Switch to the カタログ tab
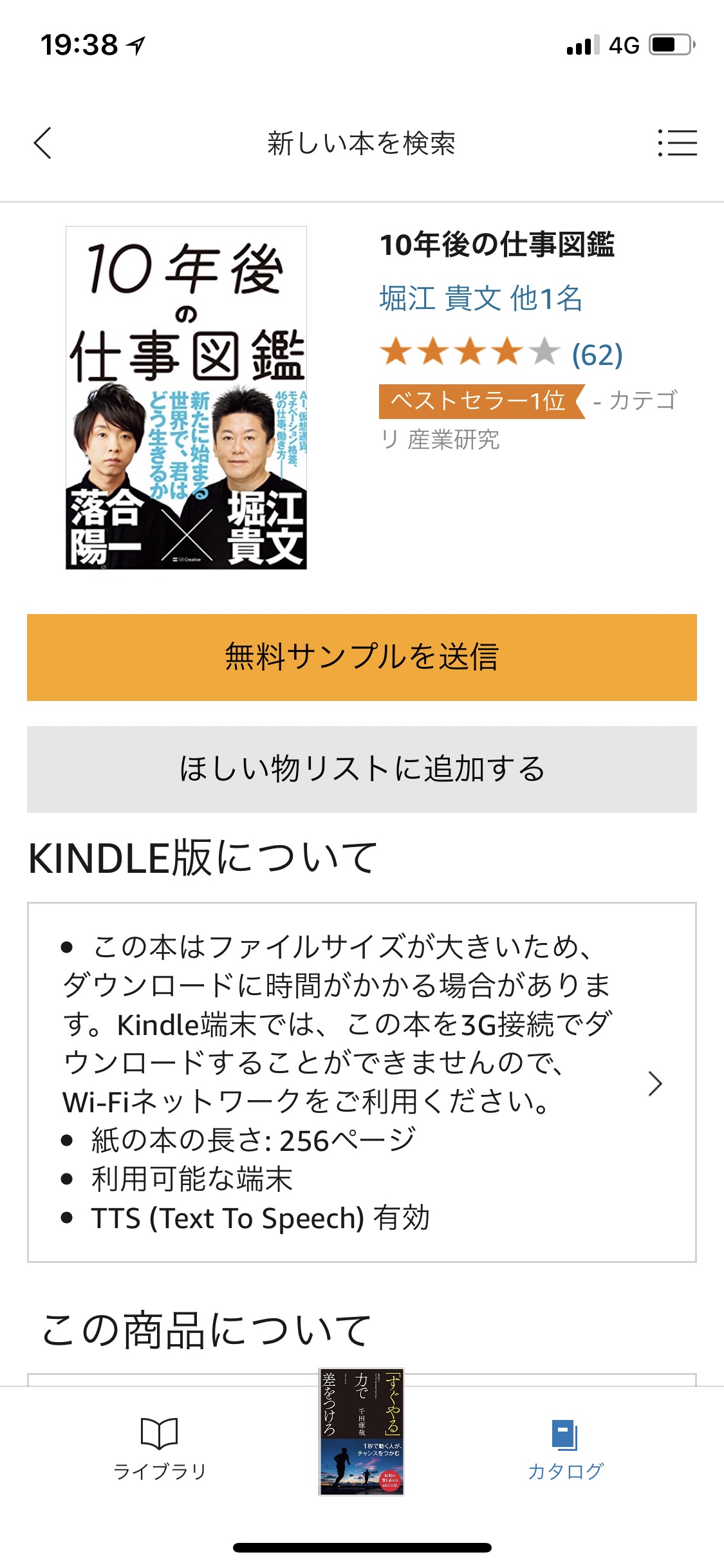Viewport: 724px width, 1568px height. coord(565,1444)
